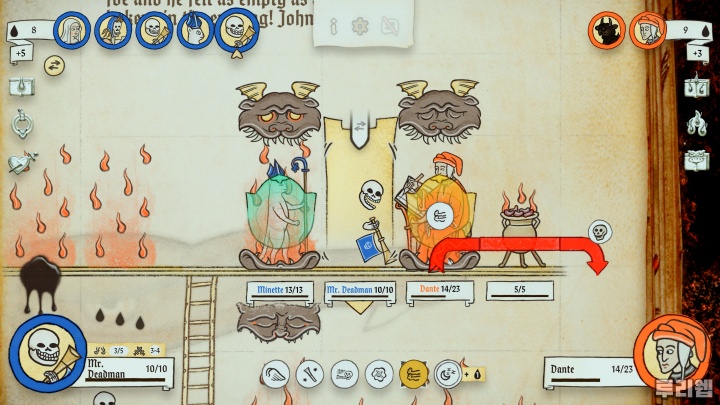Tap the swap arrows button under ink counter
This screenshot has width=720, height=405.
coord(53,65)
